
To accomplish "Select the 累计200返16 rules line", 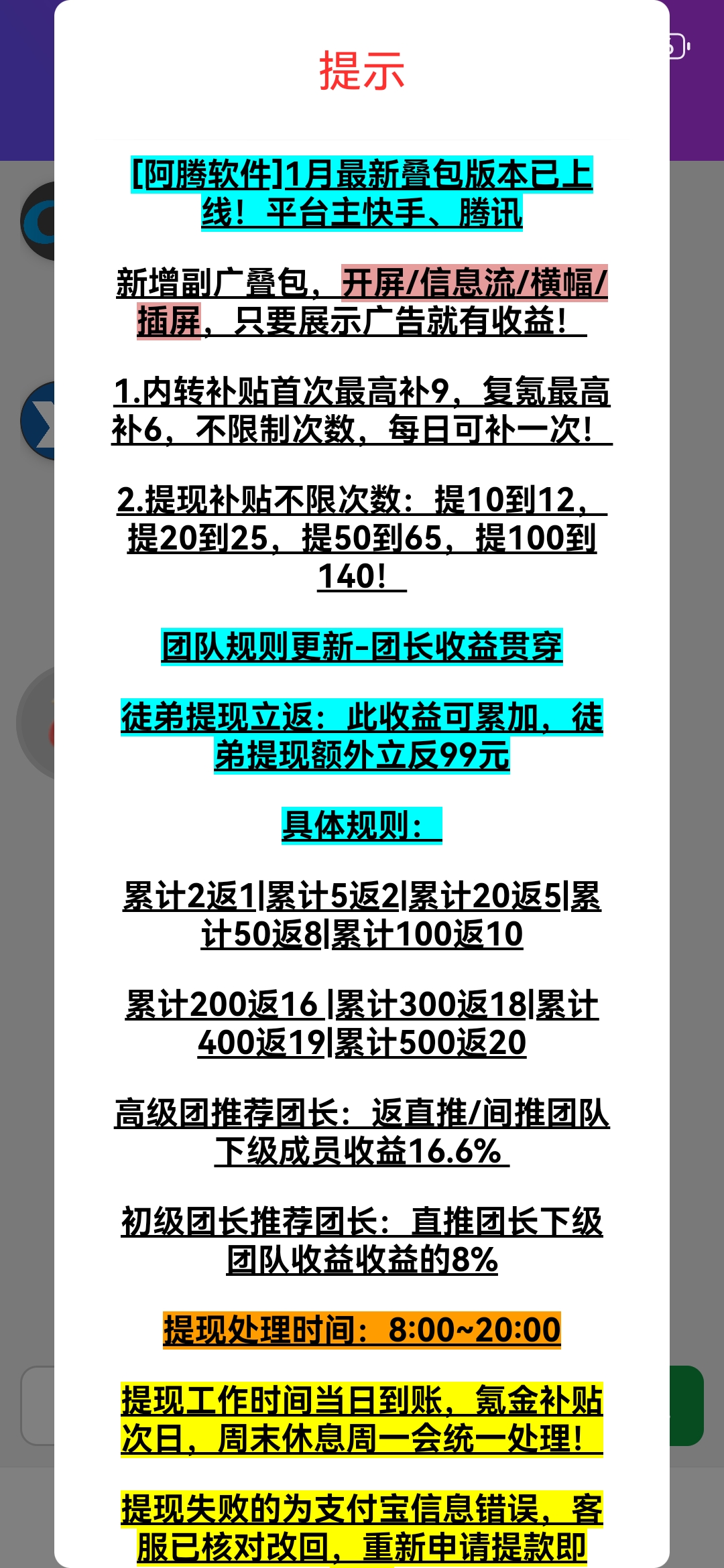I will 362,1019.
